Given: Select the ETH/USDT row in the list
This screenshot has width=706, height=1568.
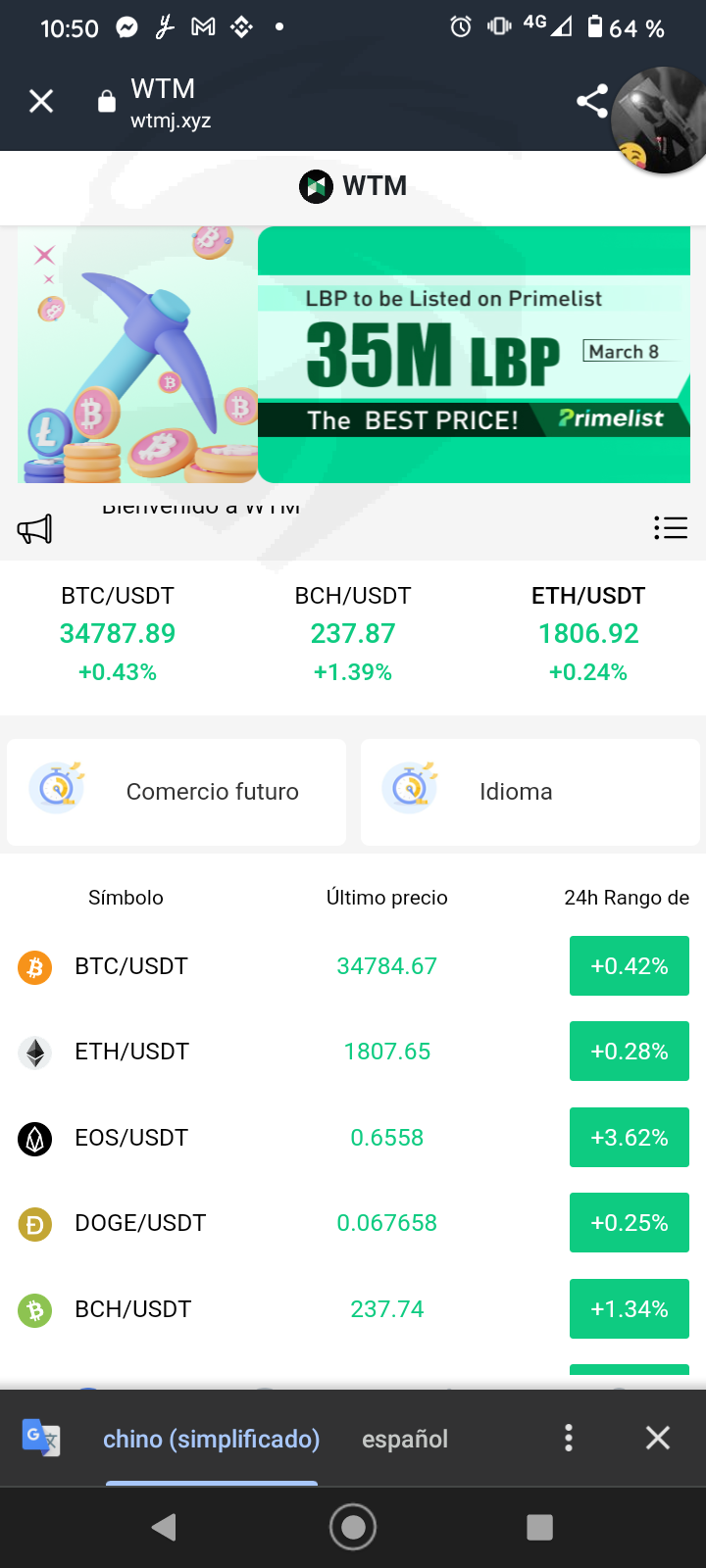Looking at the screenshot, I should click(x=353, y=1052).
